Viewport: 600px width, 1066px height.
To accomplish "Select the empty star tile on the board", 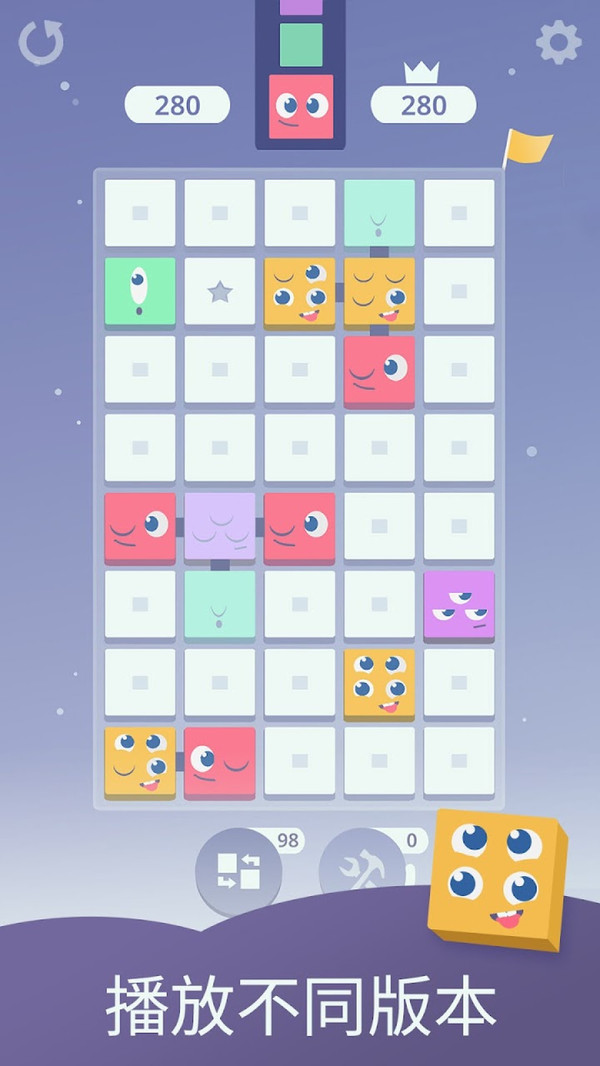I will [220, 292].
